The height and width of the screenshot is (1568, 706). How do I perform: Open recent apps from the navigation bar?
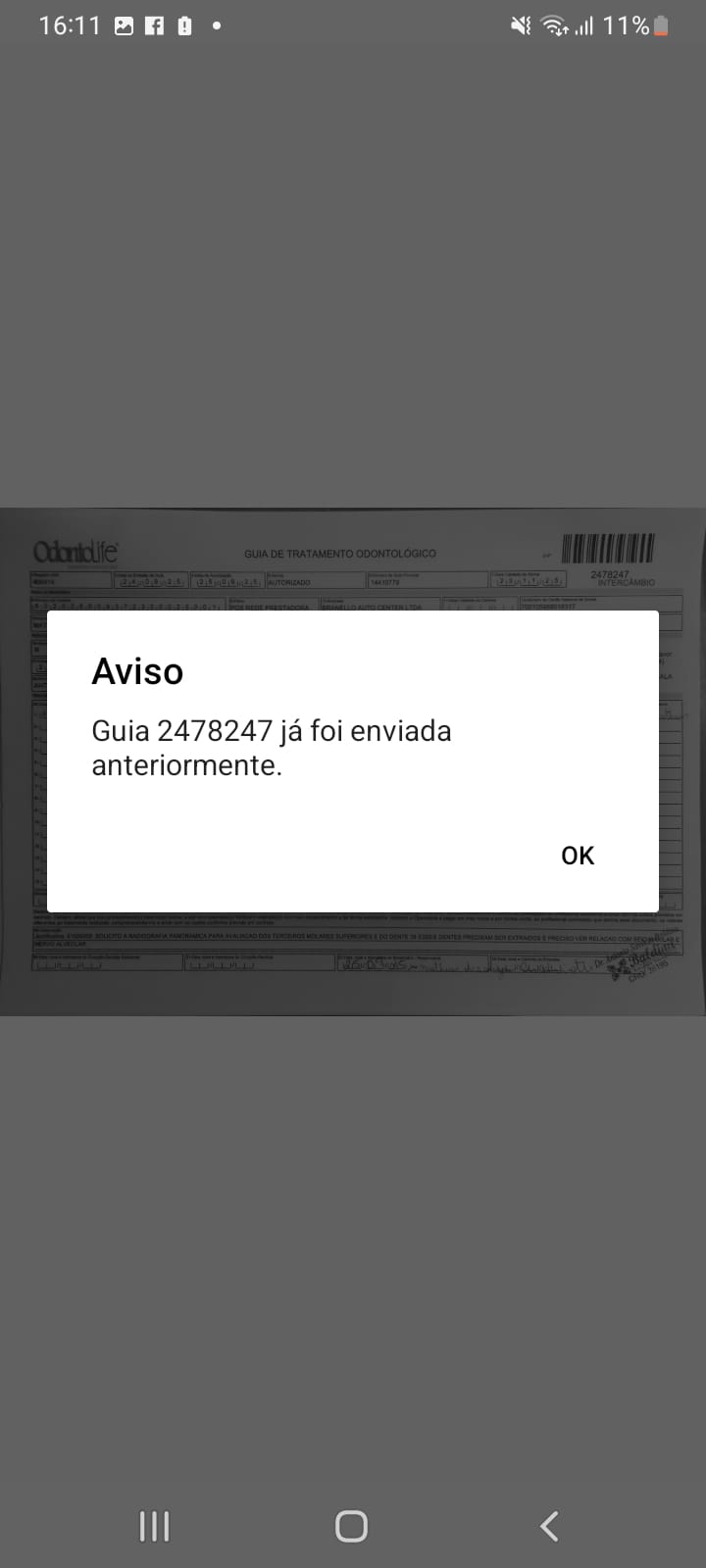tap(154, 1526)
